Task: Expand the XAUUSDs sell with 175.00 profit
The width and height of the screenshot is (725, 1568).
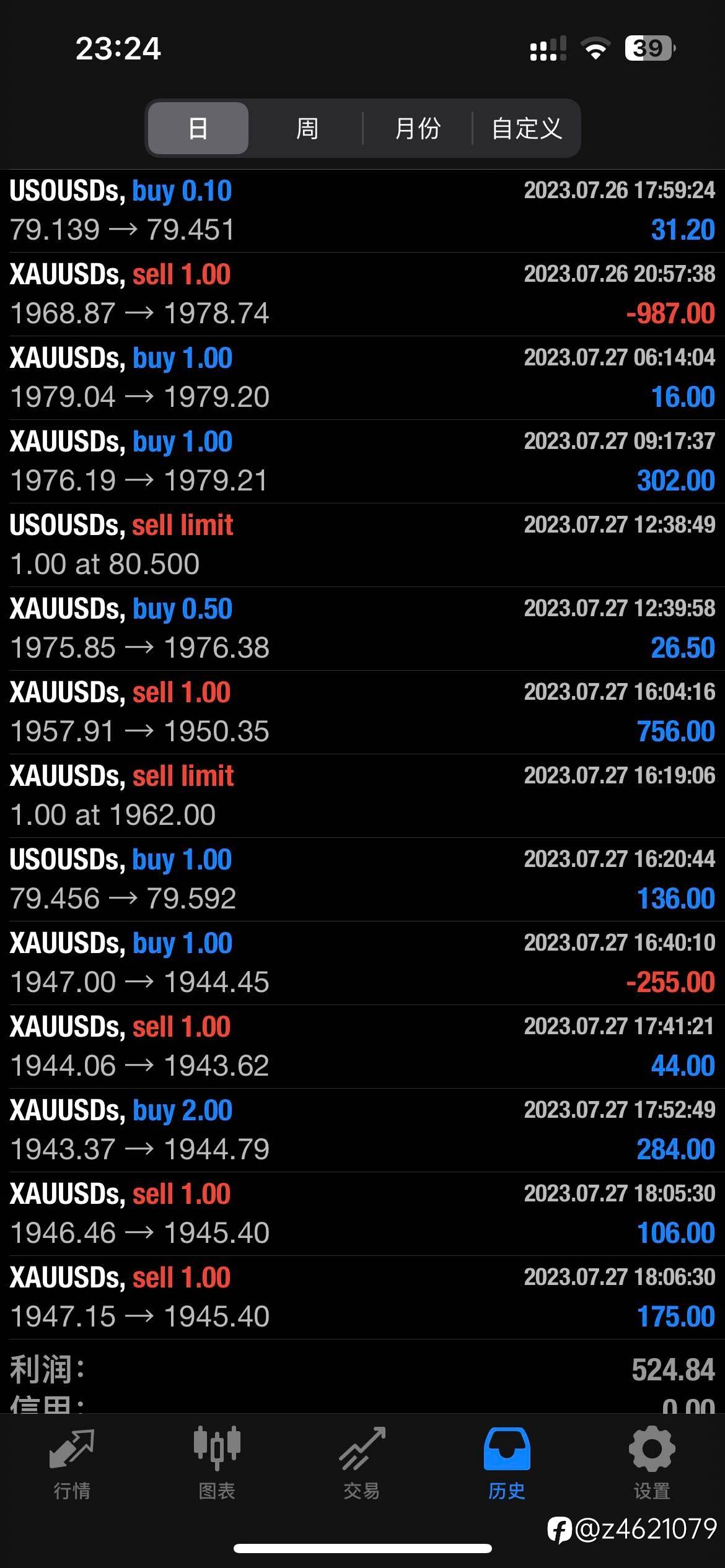Action: [362, 1297]
